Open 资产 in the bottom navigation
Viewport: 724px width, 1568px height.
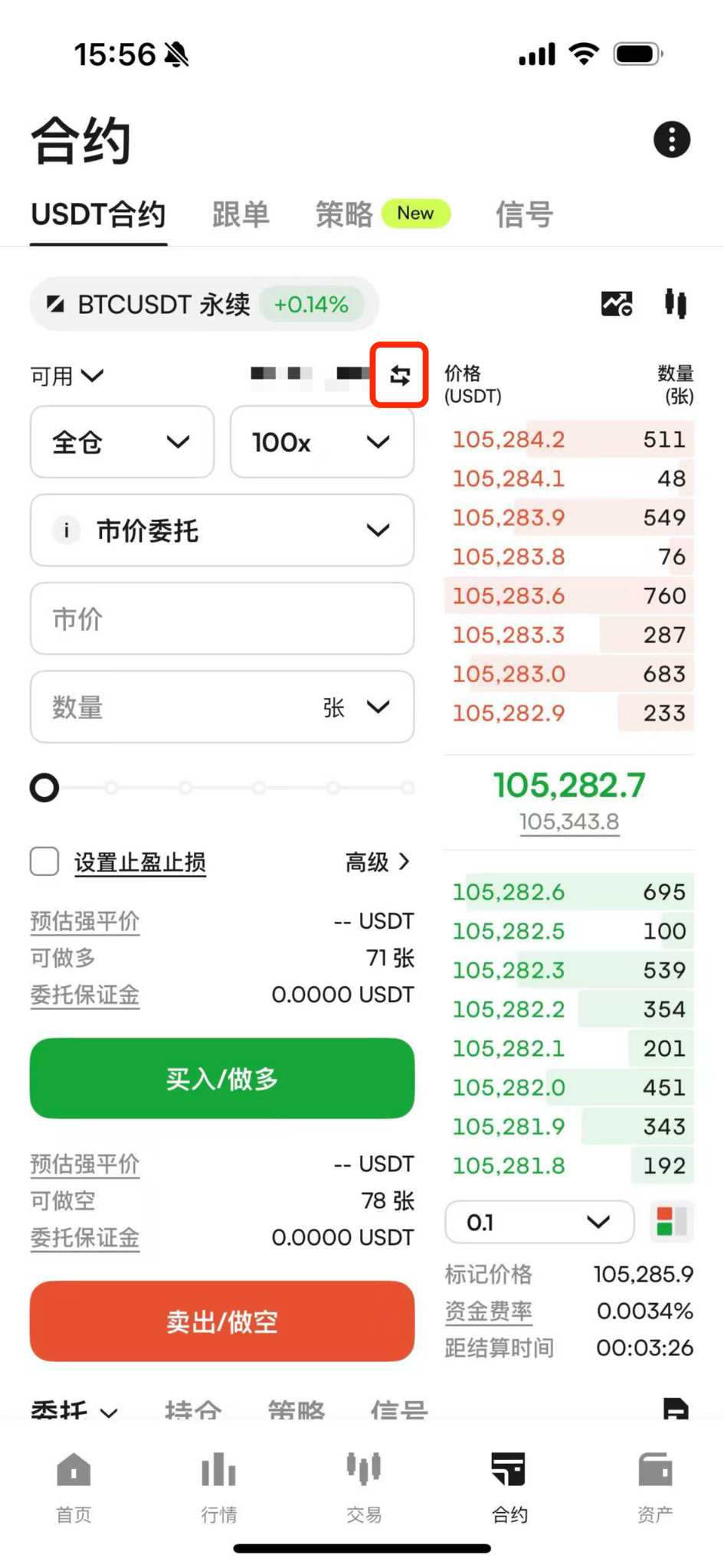coord(655,1487)
